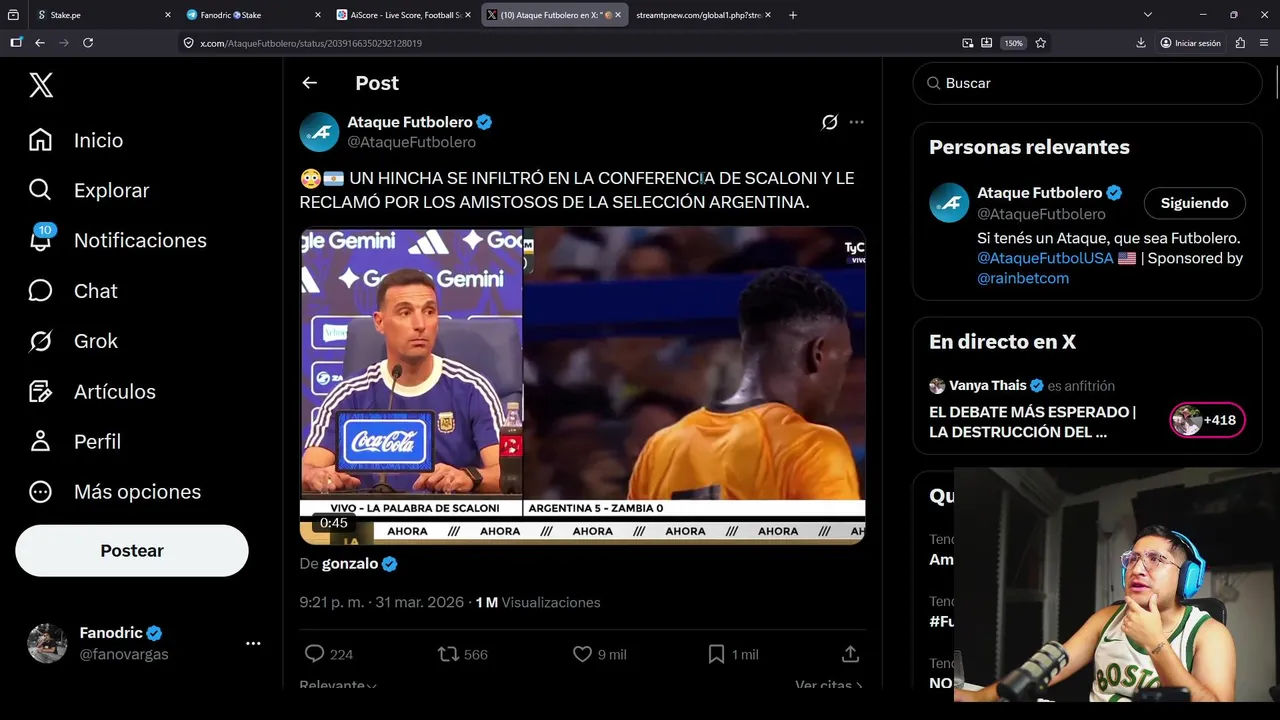
Task: Reply to the Ataque Futbolero post
Action: [315, 654]
